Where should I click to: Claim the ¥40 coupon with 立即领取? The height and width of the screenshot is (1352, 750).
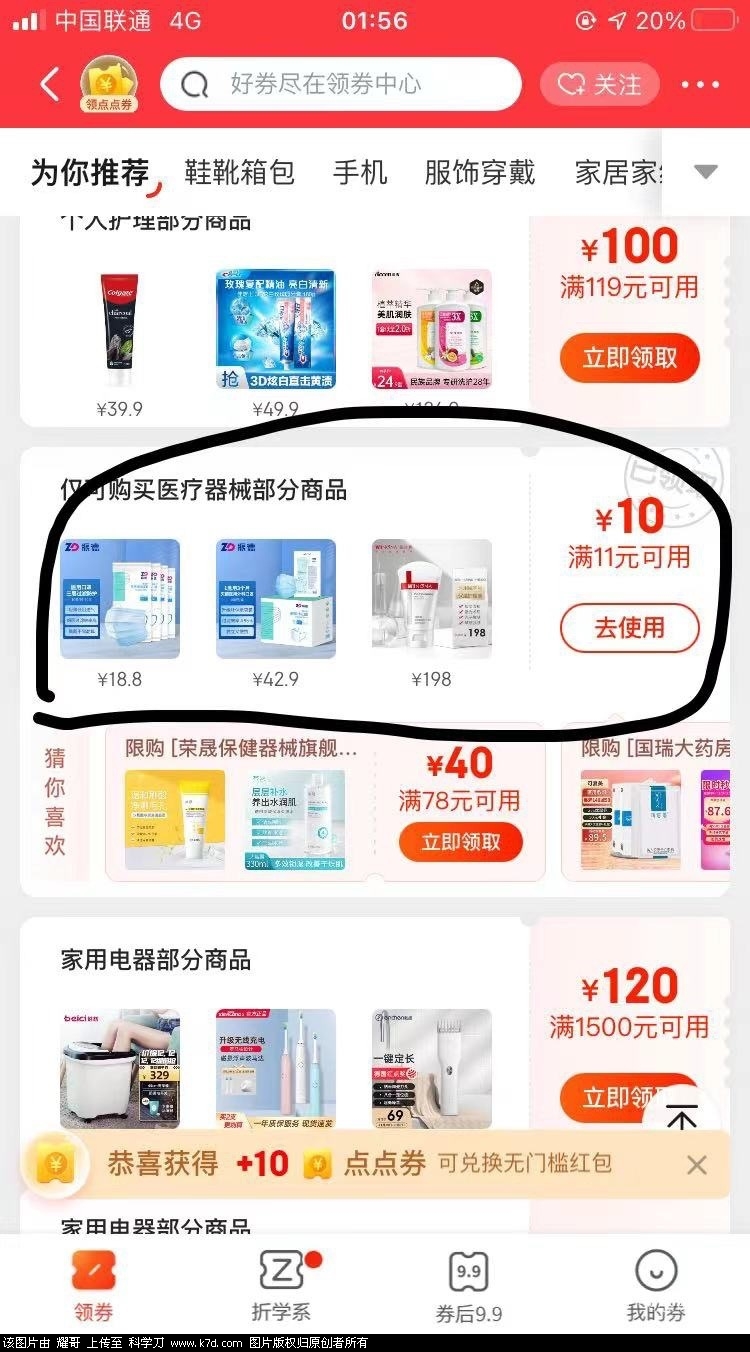(461, 842)
